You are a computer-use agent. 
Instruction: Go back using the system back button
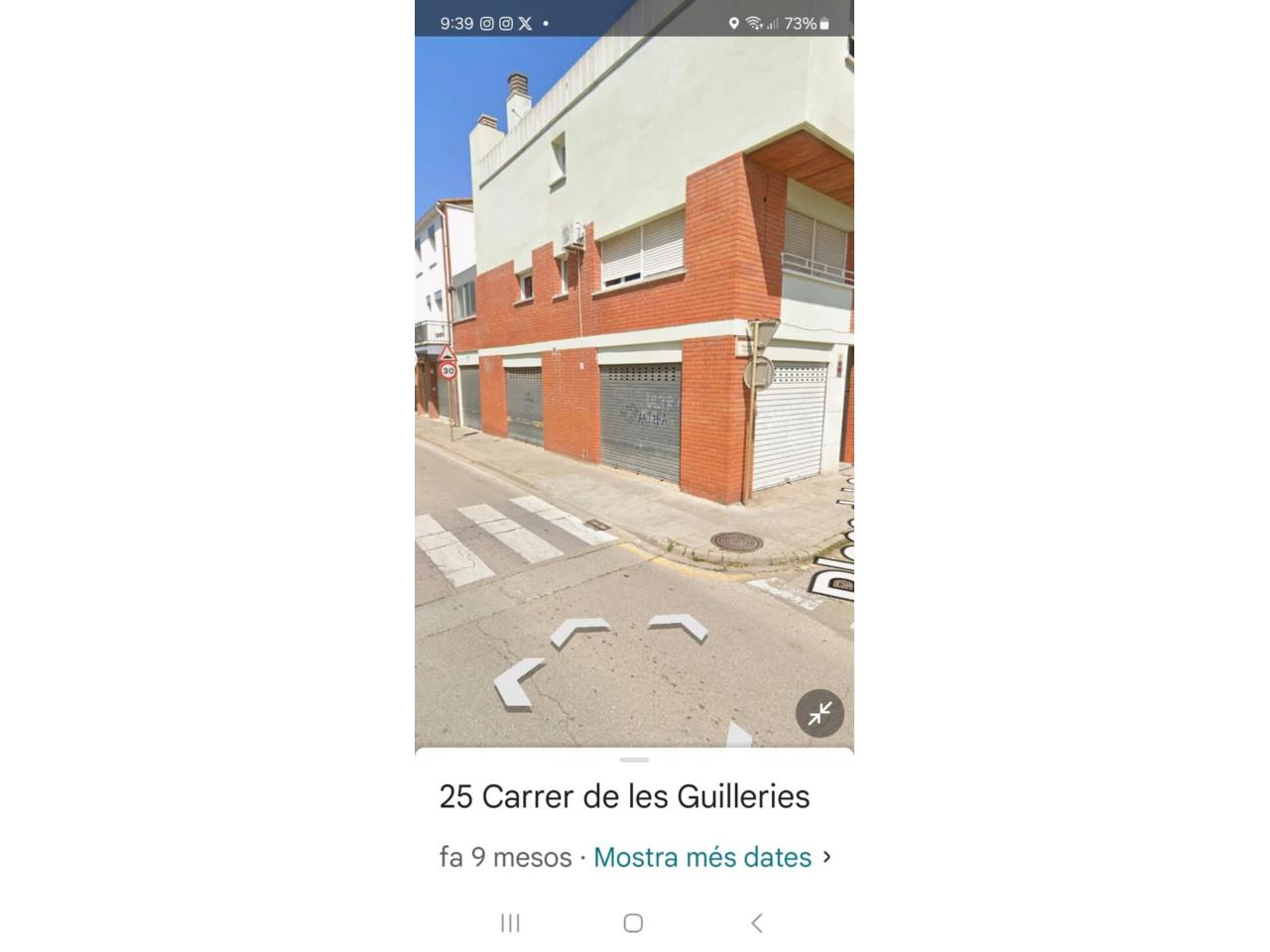756,923
